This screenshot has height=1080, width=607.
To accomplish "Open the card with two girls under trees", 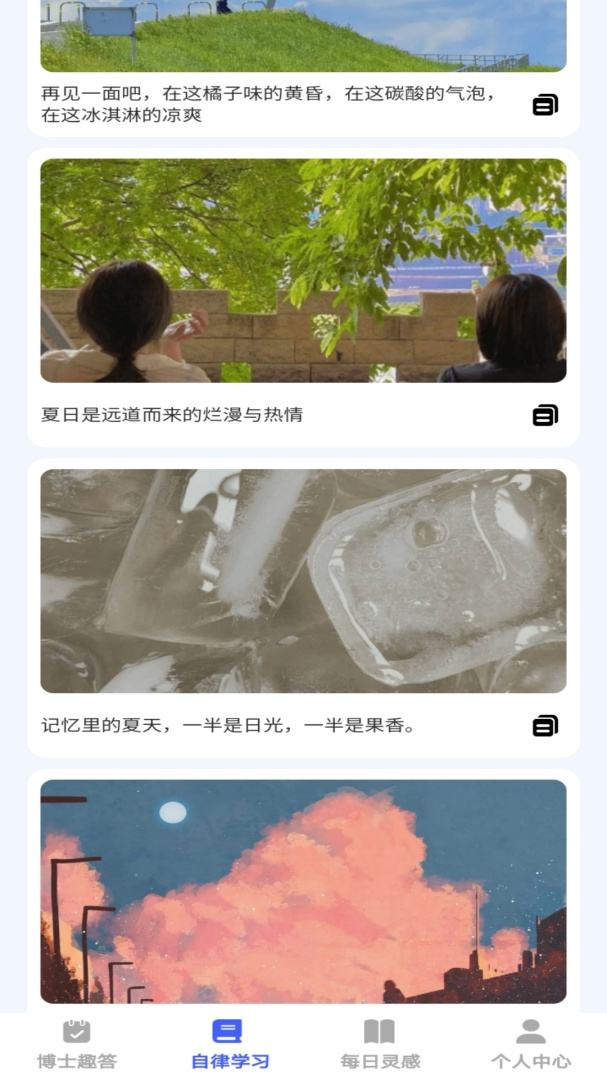I will [303, 270].
